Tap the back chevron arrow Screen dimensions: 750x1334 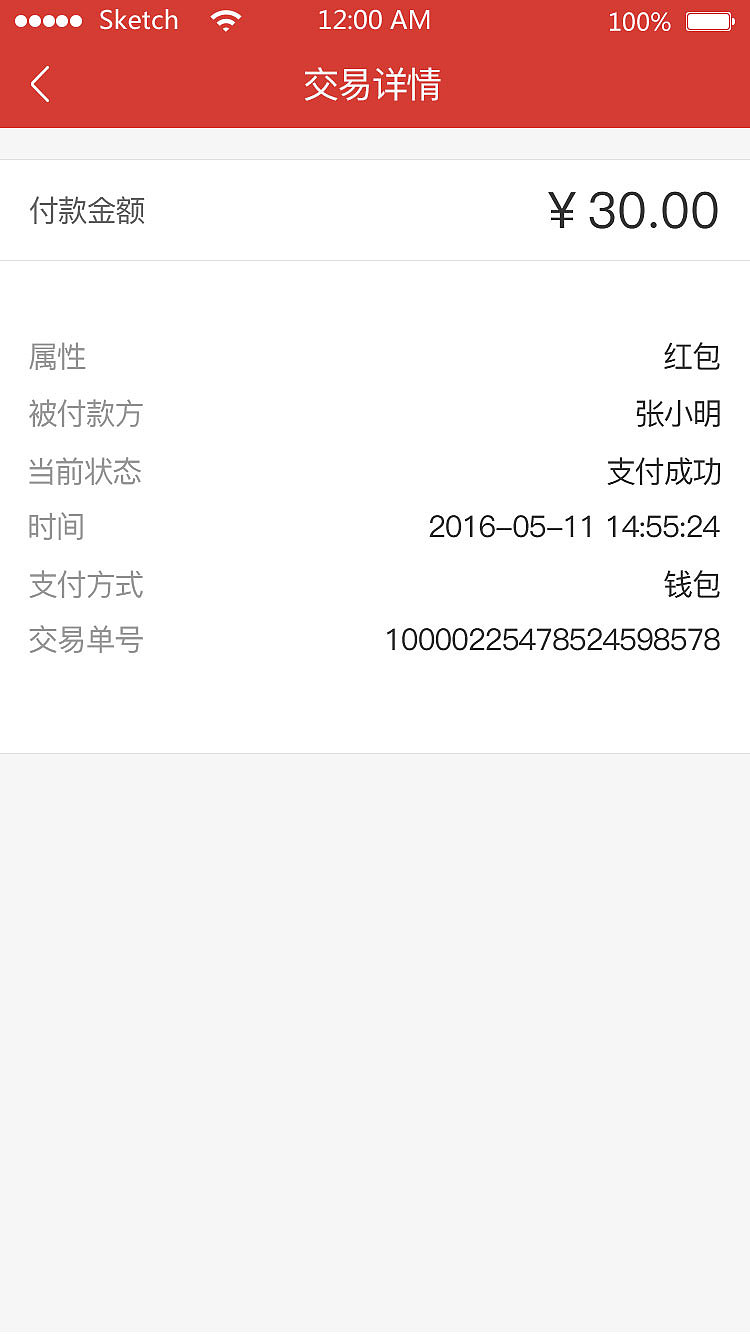40,85
